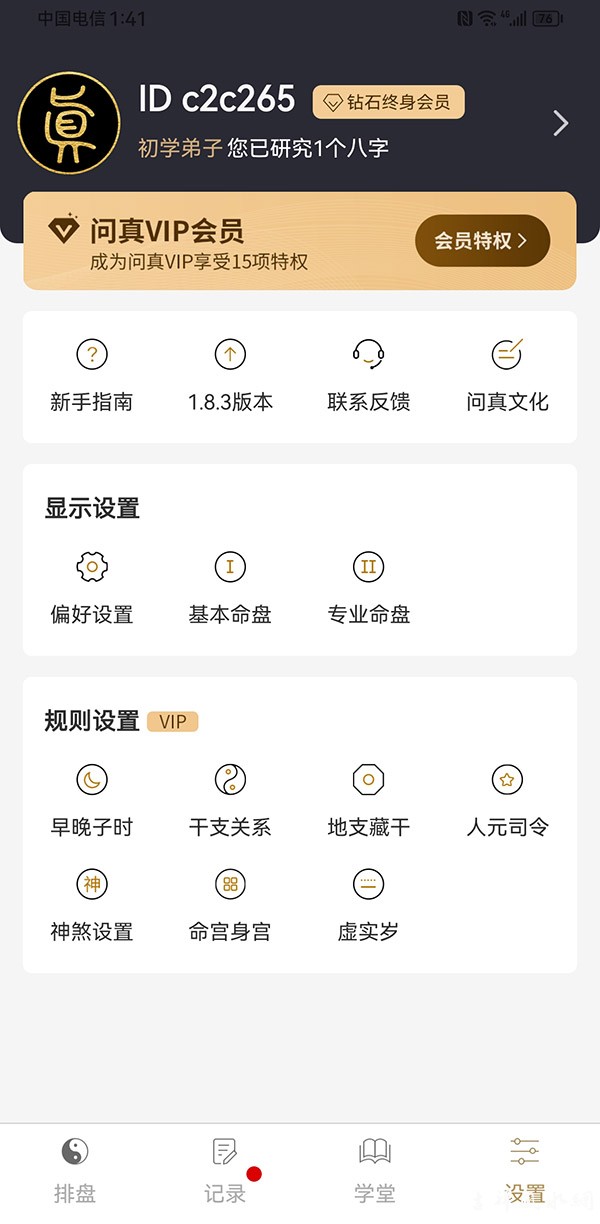Check the 1.8.3版本 info
600x1224 pixels.
coord(230,376)
